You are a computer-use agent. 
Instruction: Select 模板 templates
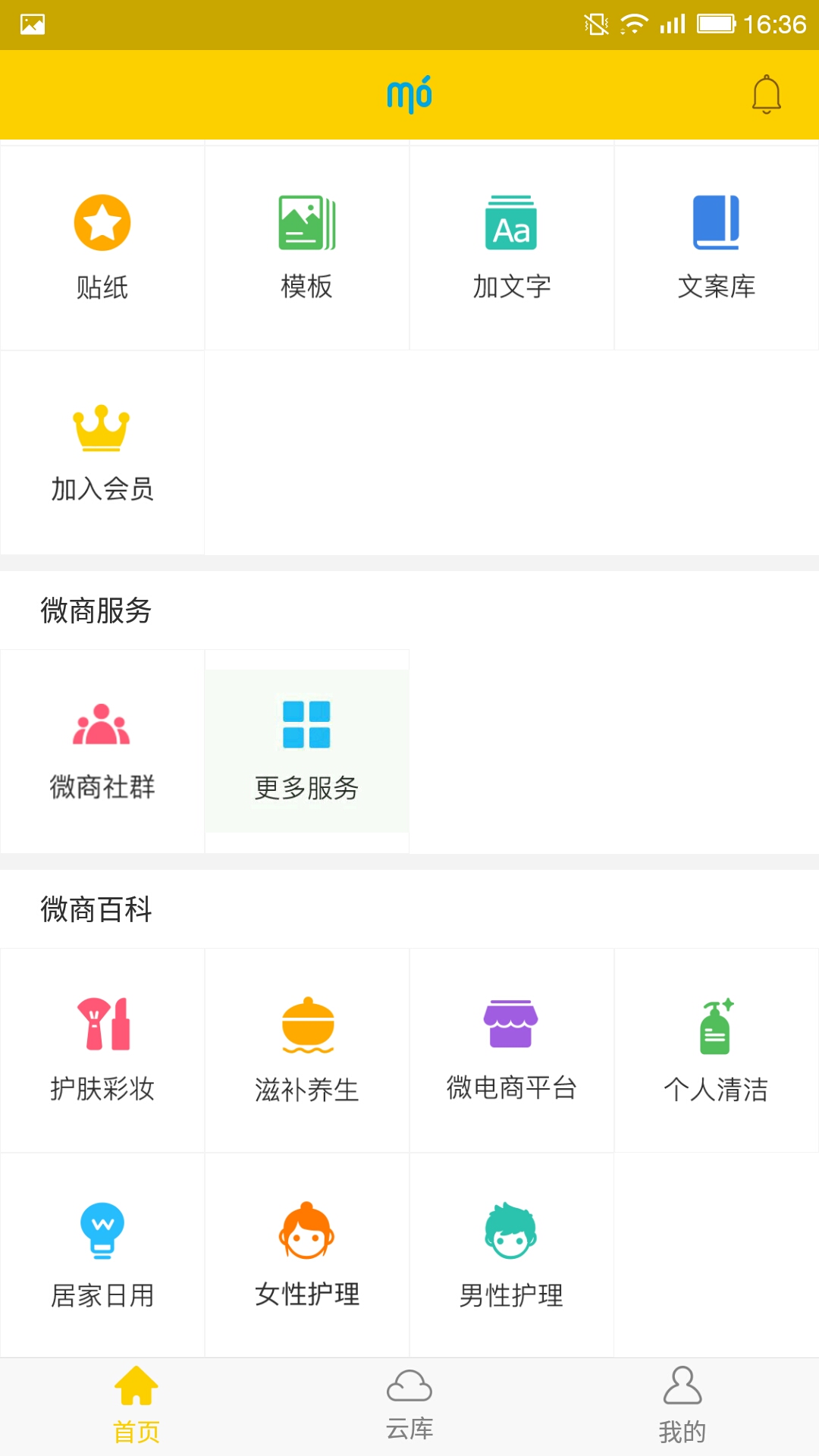point(307,246)
